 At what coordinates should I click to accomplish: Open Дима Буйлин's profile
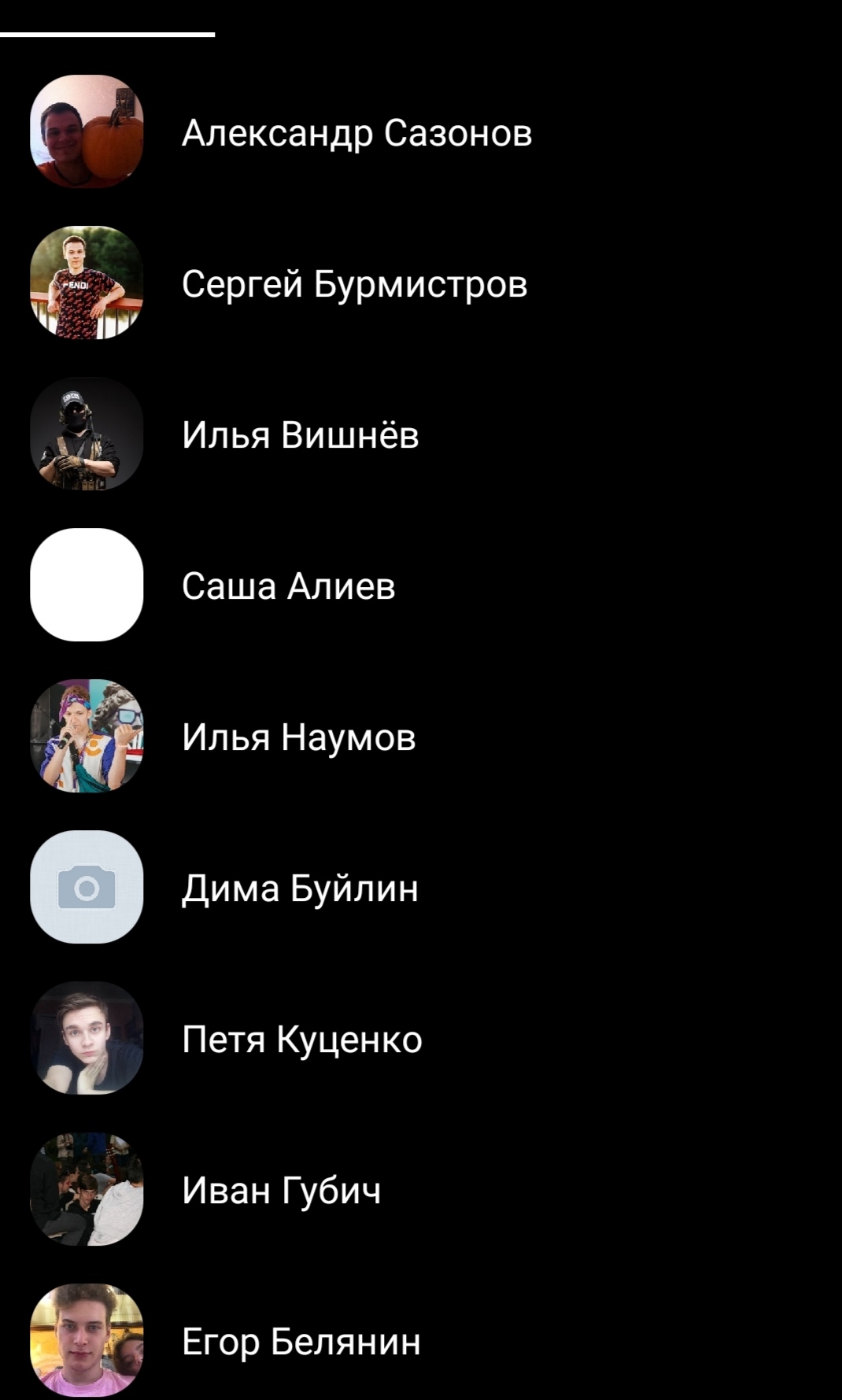point(300,888)
